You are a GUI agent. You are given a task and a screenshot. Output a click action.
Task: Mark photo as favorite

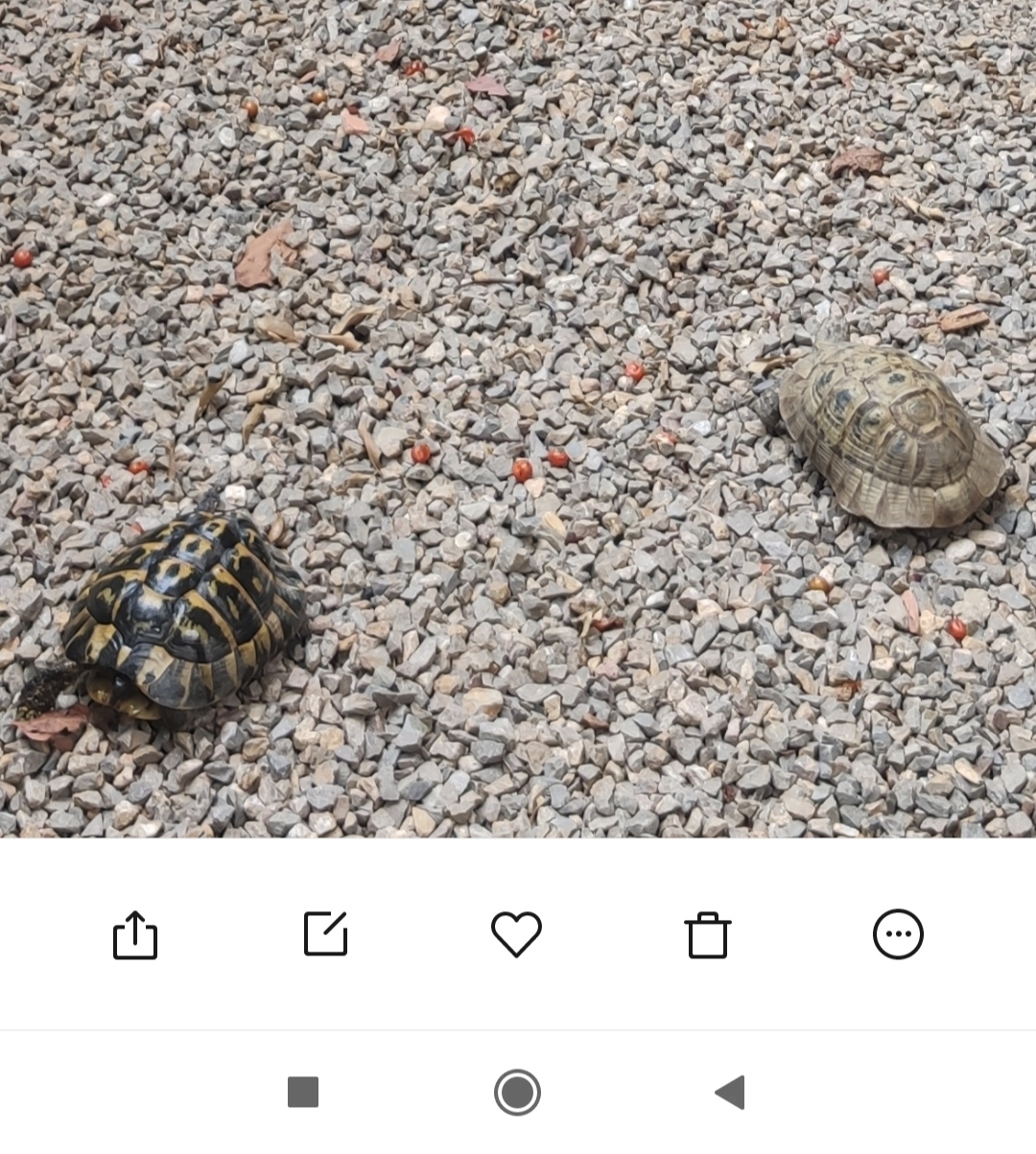point(516,934)
